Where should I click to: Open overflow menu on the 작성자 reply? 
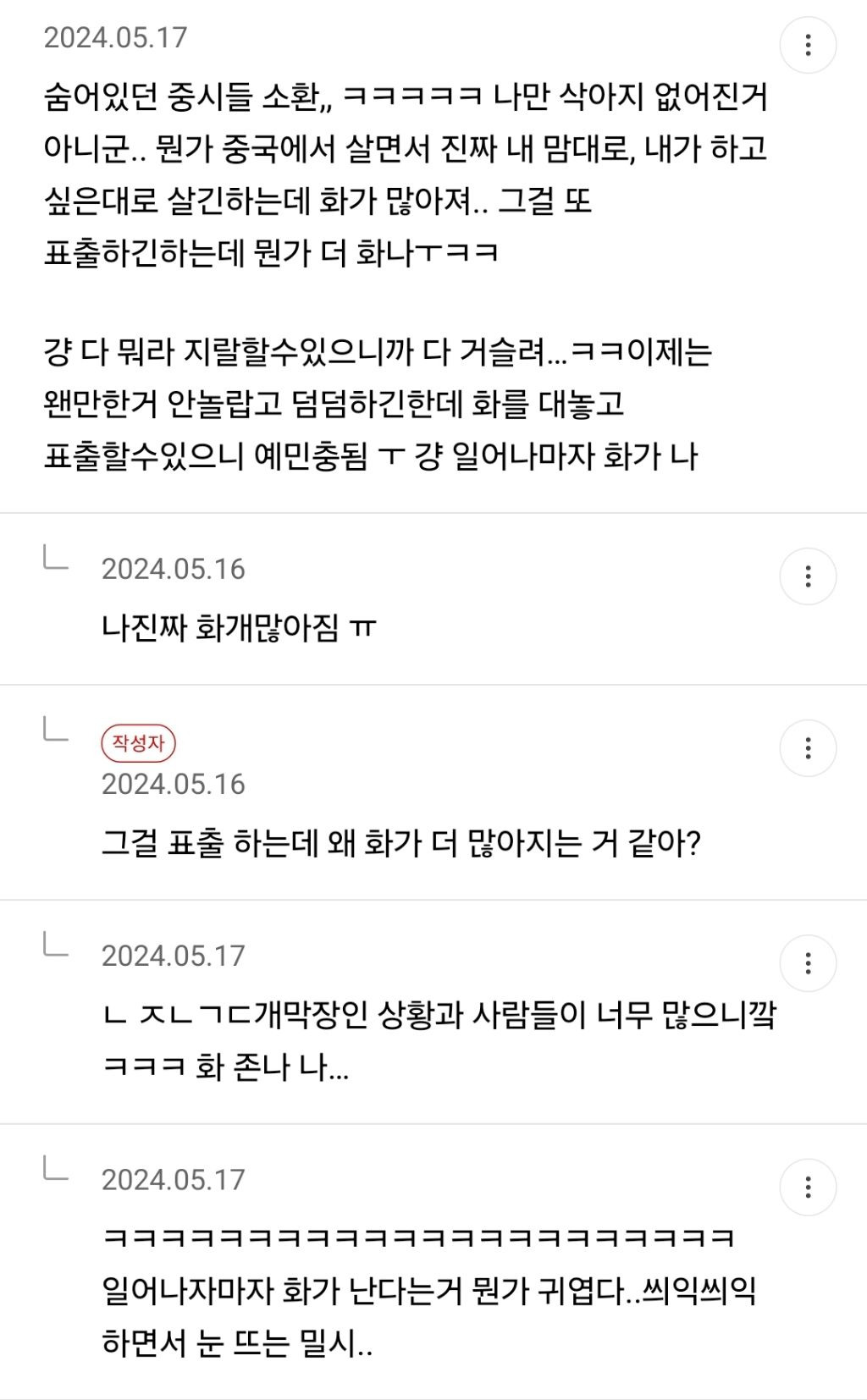(808, 748)
